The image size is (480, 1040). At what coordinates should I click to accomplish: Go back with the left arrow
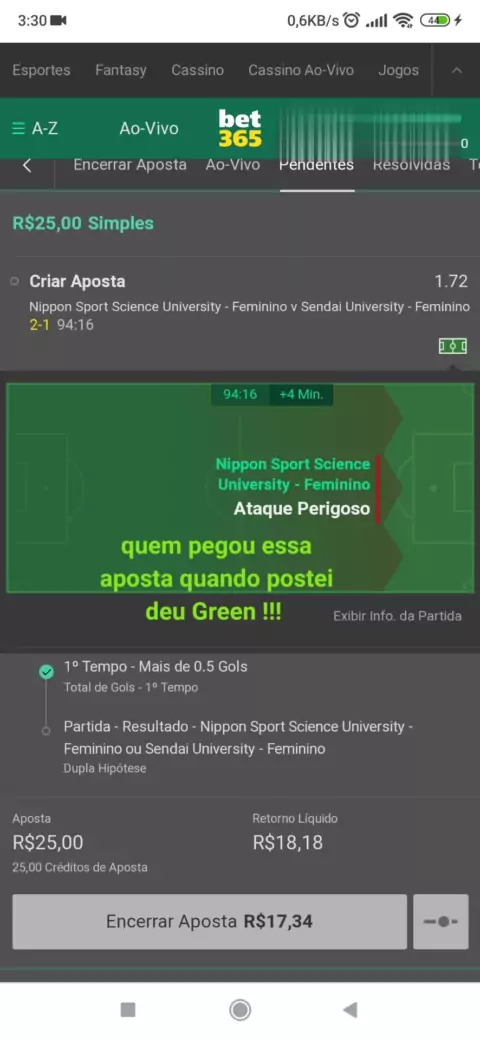tap(27, 165)
